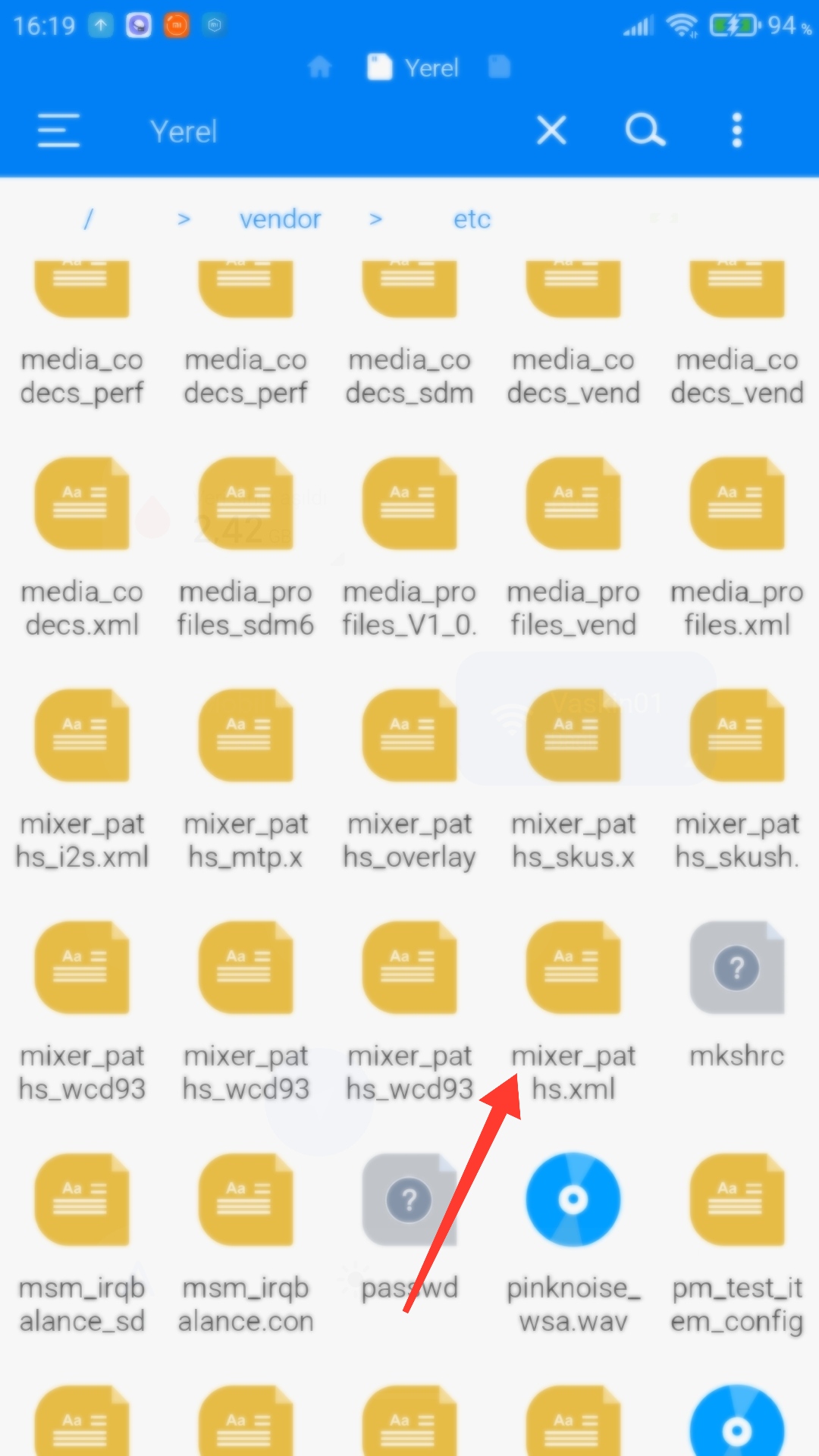Viewport: 819px width, 1456px height.
Task: Open the three-dot overflow menu
Action: [x=736, y=130]
